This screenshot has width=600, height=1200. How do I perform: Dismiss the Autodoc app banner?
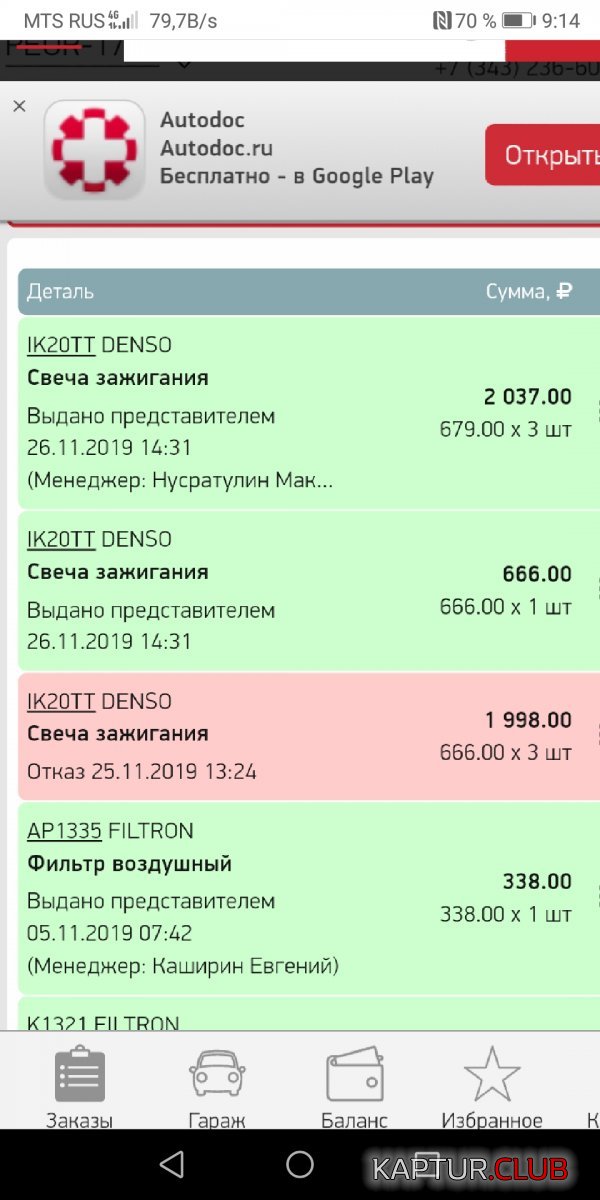[19, 106]
